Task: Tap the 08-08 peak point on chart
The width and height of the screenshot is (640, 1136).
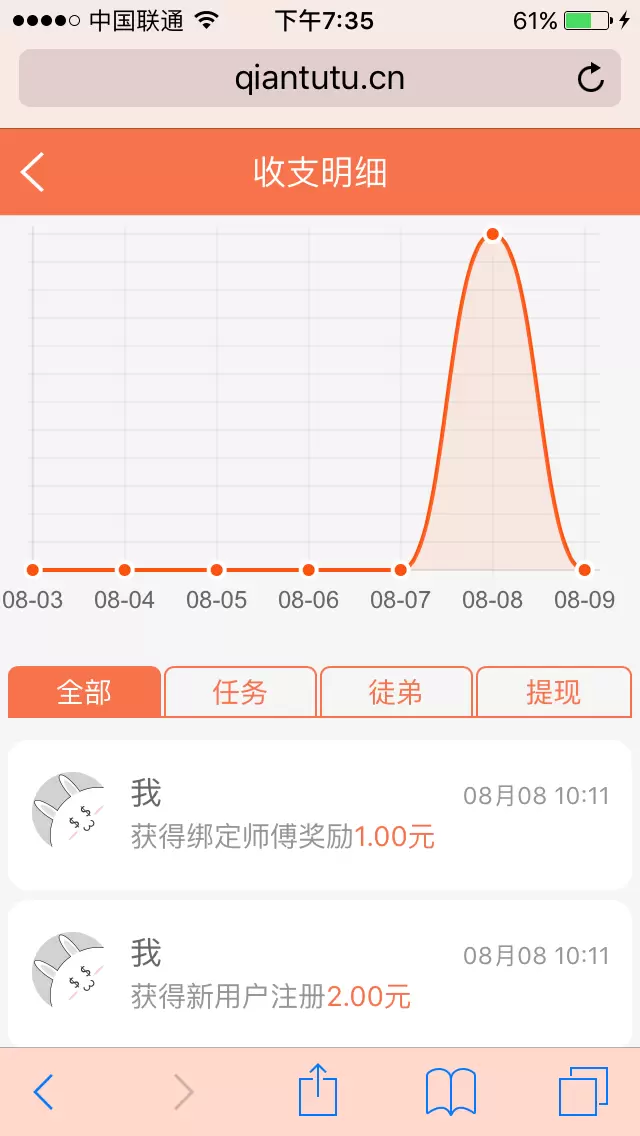Action: 492,235
